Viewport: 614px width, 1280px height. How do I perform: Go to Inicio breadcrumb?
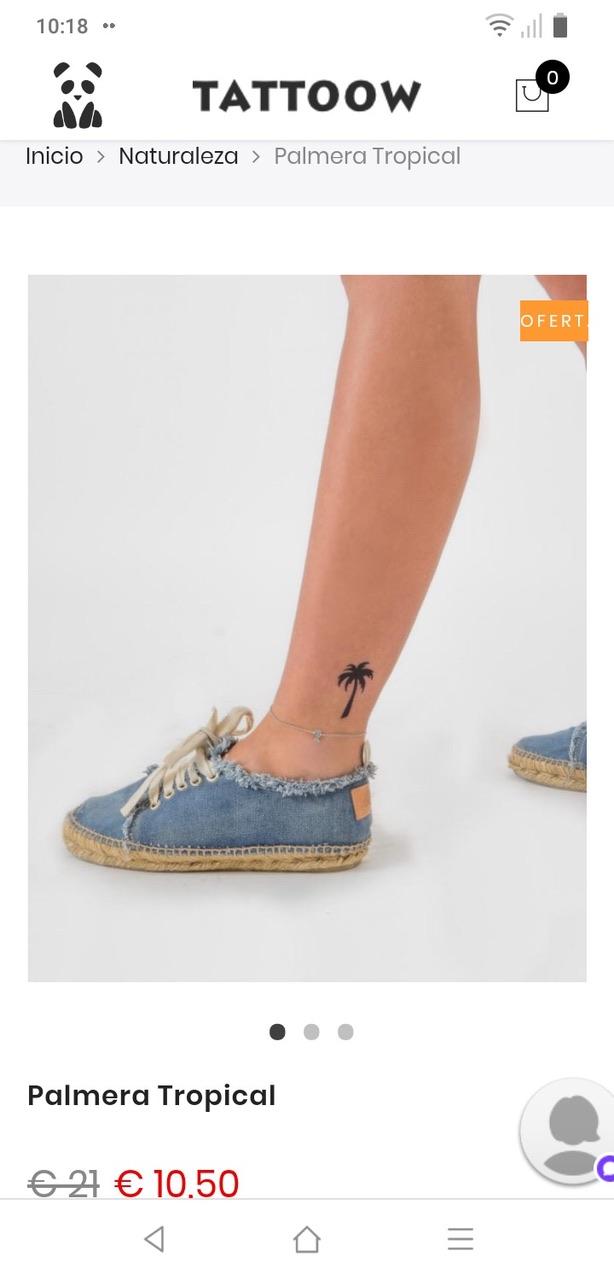tap(54, 156)
